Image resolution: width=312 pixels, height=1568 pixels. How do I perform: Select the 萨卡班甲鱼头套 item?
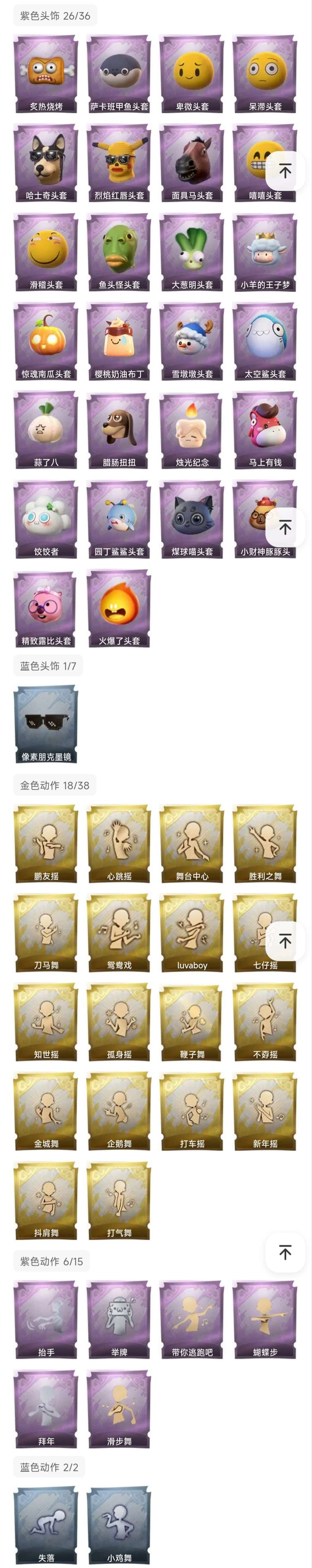coord(119,74)
